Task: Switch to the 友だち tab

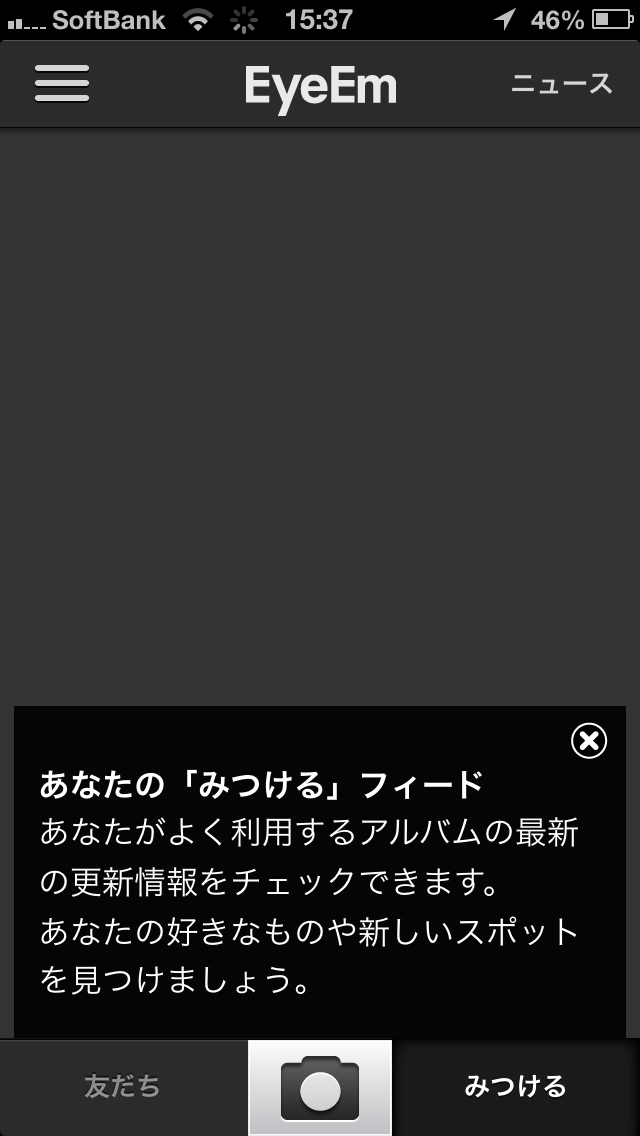Action: click(123, 1087)
